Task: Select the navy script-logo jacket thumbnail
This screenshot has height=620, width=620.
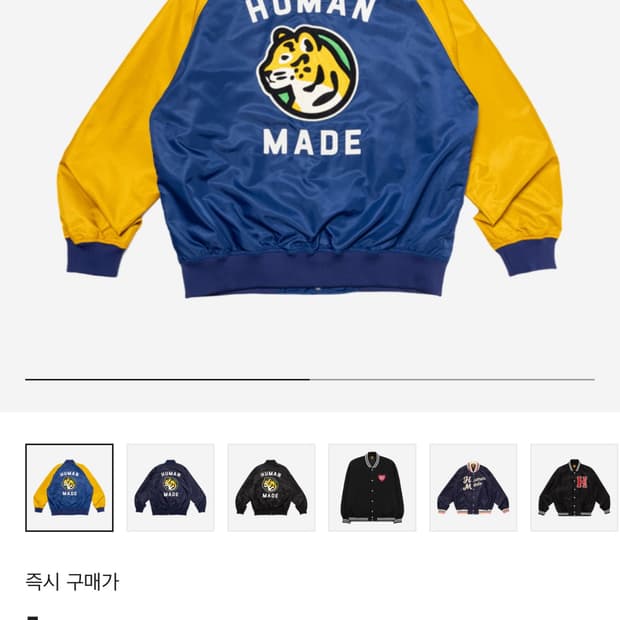Action: (473, 488)
